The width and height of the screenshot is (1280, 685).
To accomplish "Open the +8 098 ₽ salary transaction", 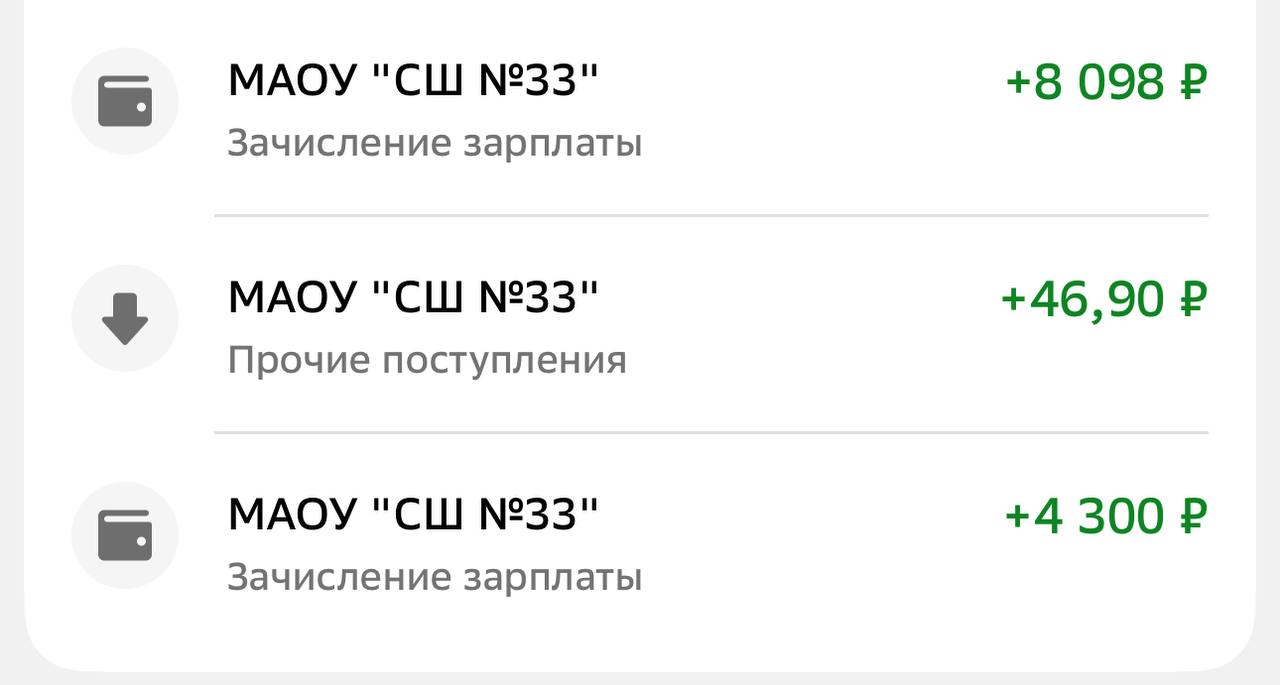I will coord(640,106).
